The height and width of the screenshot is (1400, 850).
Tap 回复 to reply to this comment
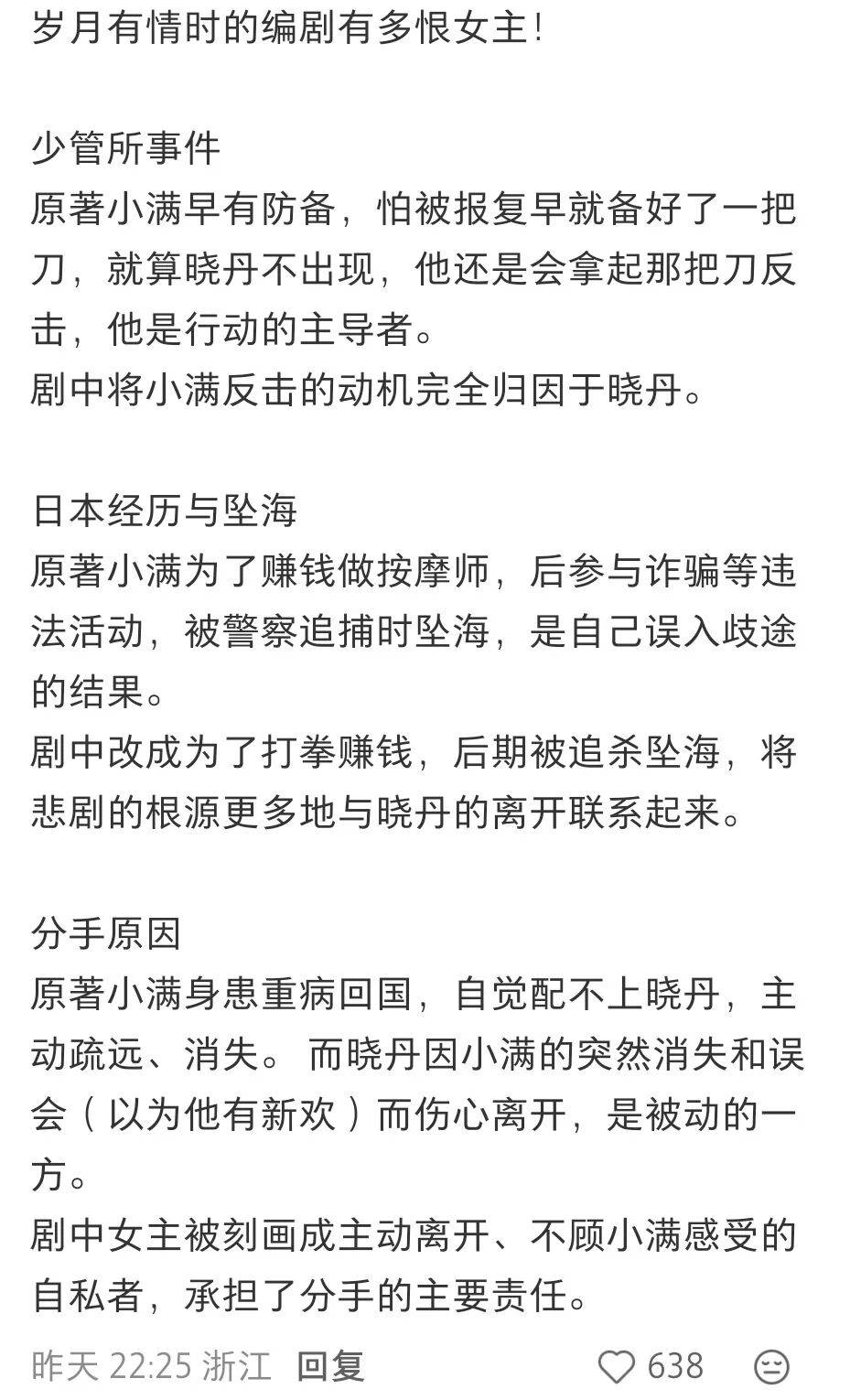[330, 1367]
